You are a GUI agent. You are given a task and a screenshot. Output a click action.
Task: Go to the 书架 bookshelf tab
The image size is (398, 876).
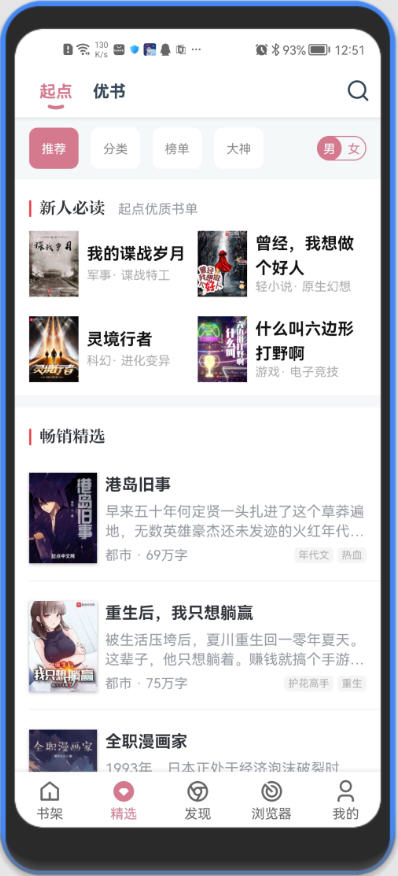pos(50,800)
